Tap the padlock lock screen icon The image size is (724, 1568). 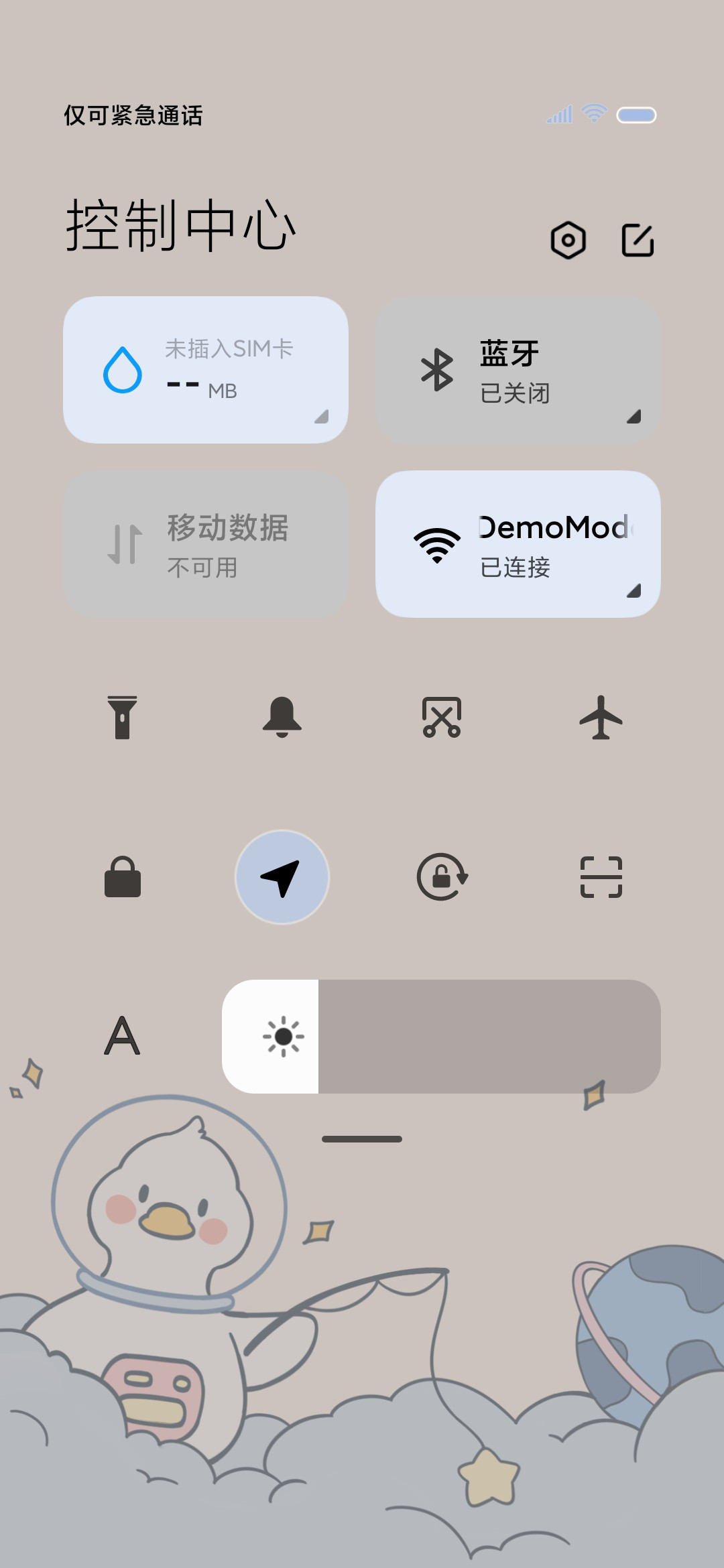(x=123, y=876)
